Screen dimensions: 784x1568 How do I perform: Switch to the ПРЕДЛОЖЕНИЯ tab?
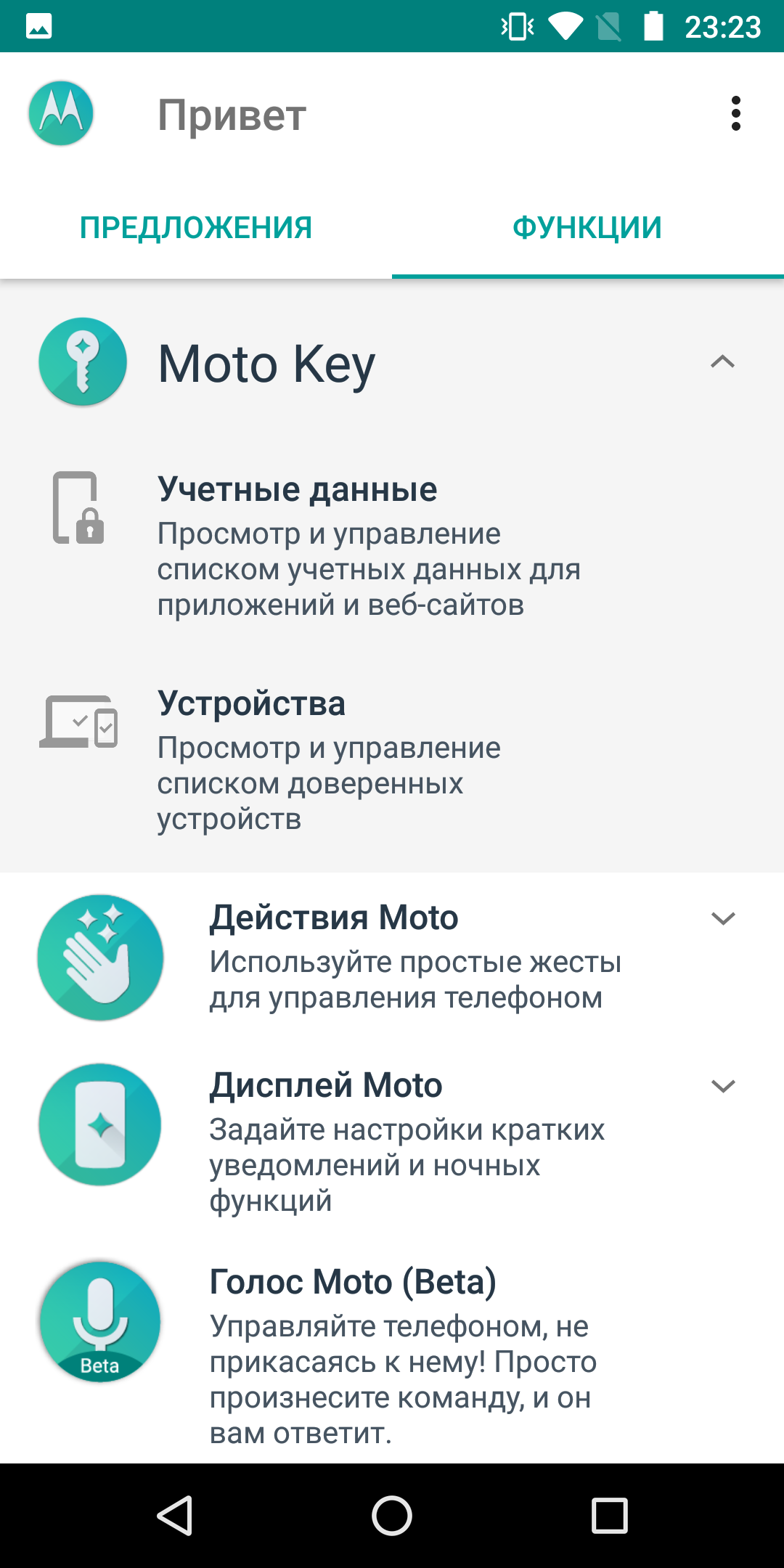tap(196, 228)
